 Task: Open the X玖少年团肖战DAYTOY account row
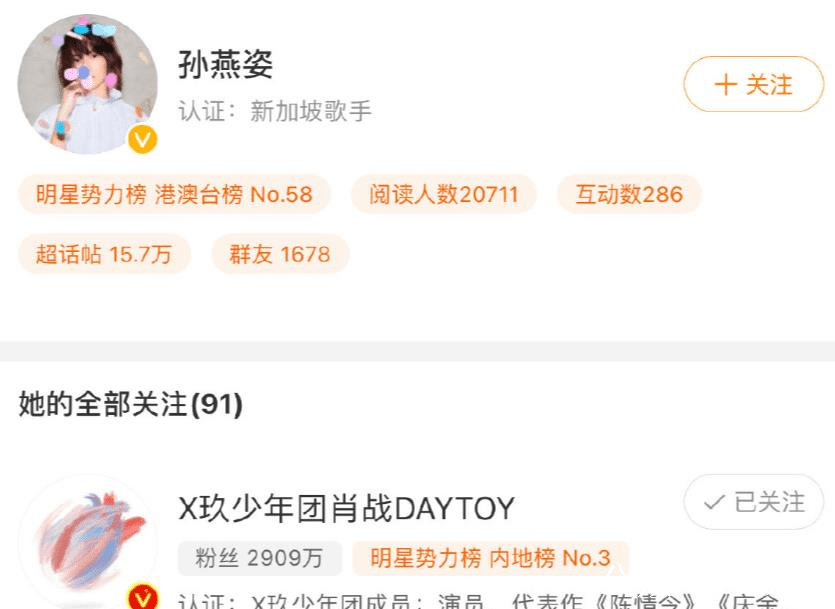[346, 509]
